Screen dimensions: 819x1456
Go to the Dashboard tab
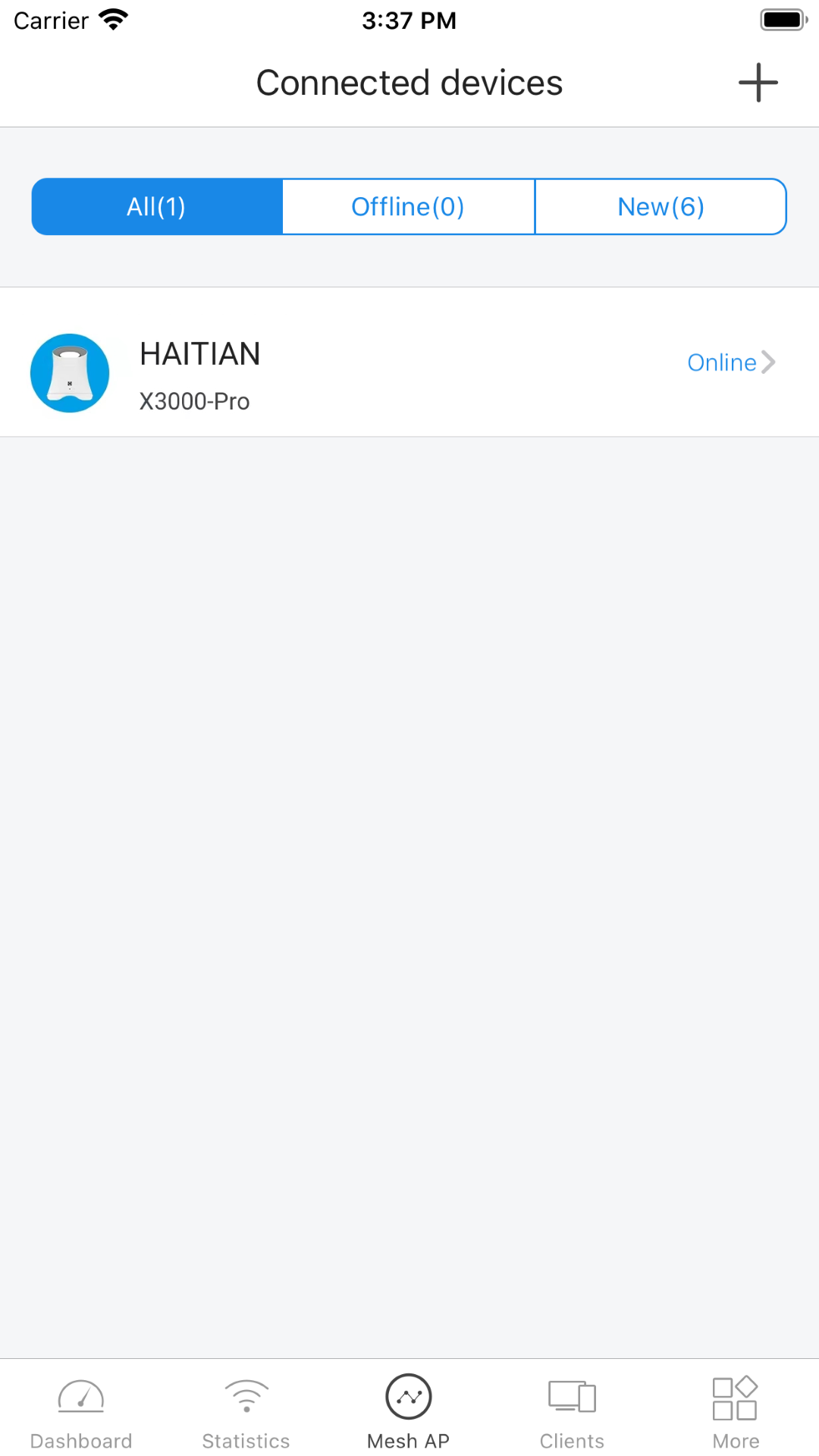click(x=81, y=1412)
